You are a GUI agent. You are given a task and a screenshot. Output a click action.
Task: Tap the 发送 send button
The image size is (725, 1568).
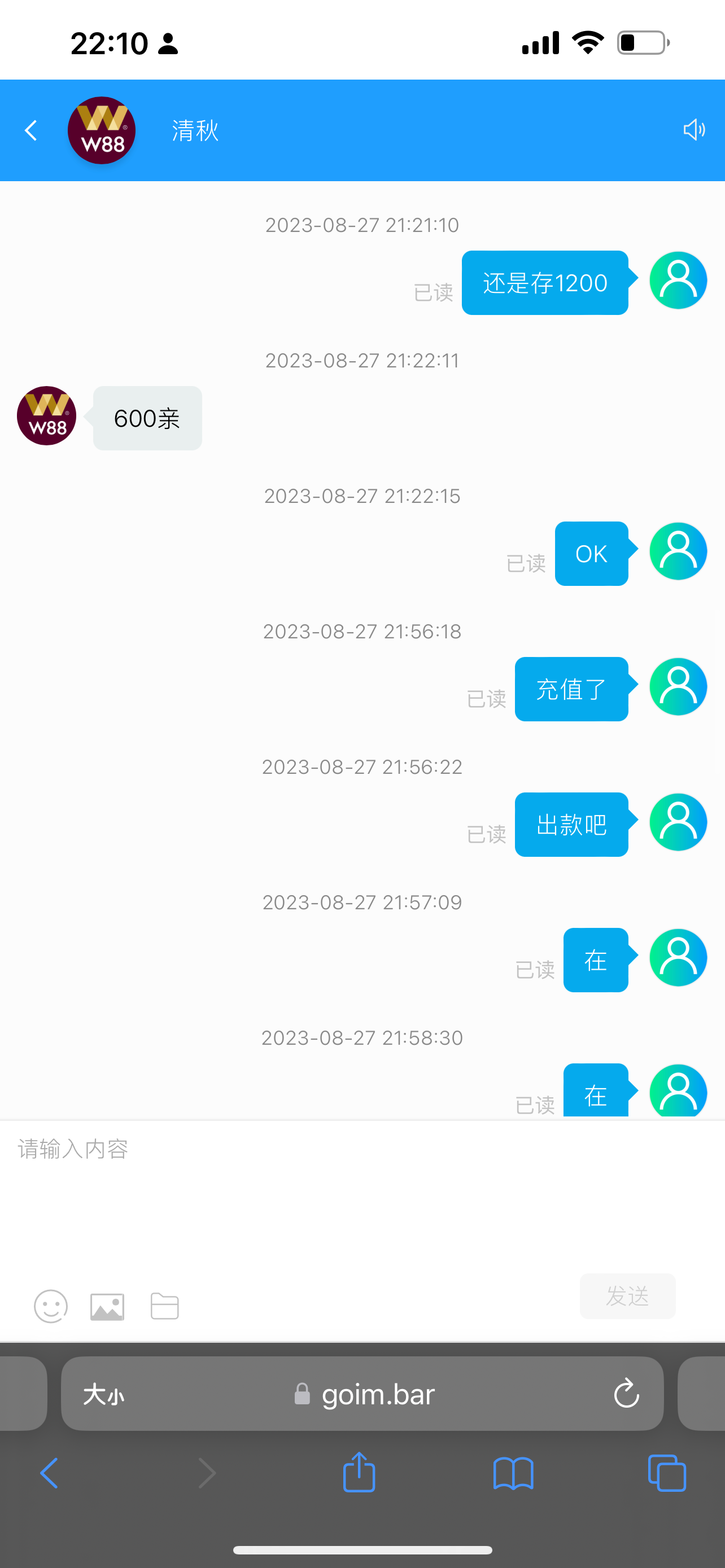627,1296
